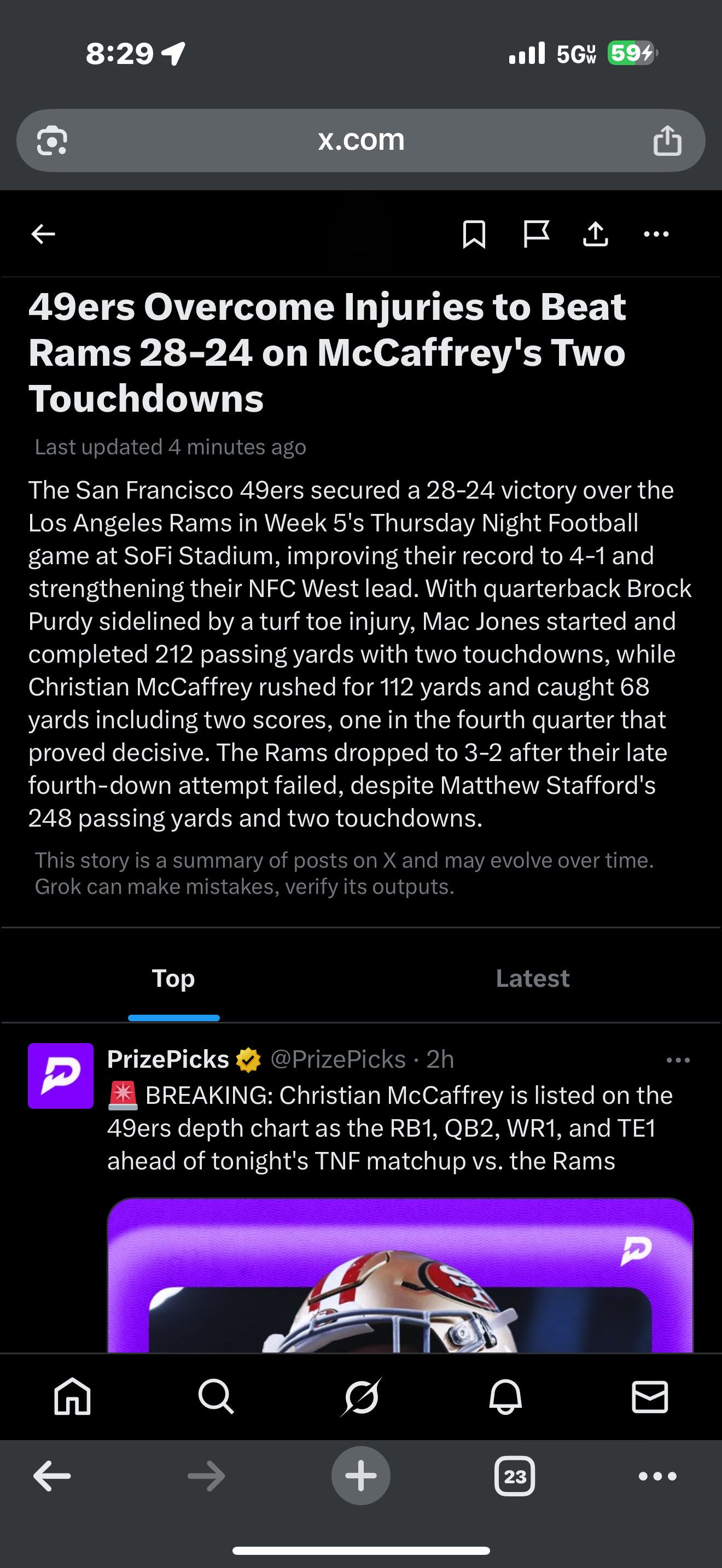The width and height of the screenshot is (722, 1568).
Task: Open a new browser tab
Action: click(361, 1476)
